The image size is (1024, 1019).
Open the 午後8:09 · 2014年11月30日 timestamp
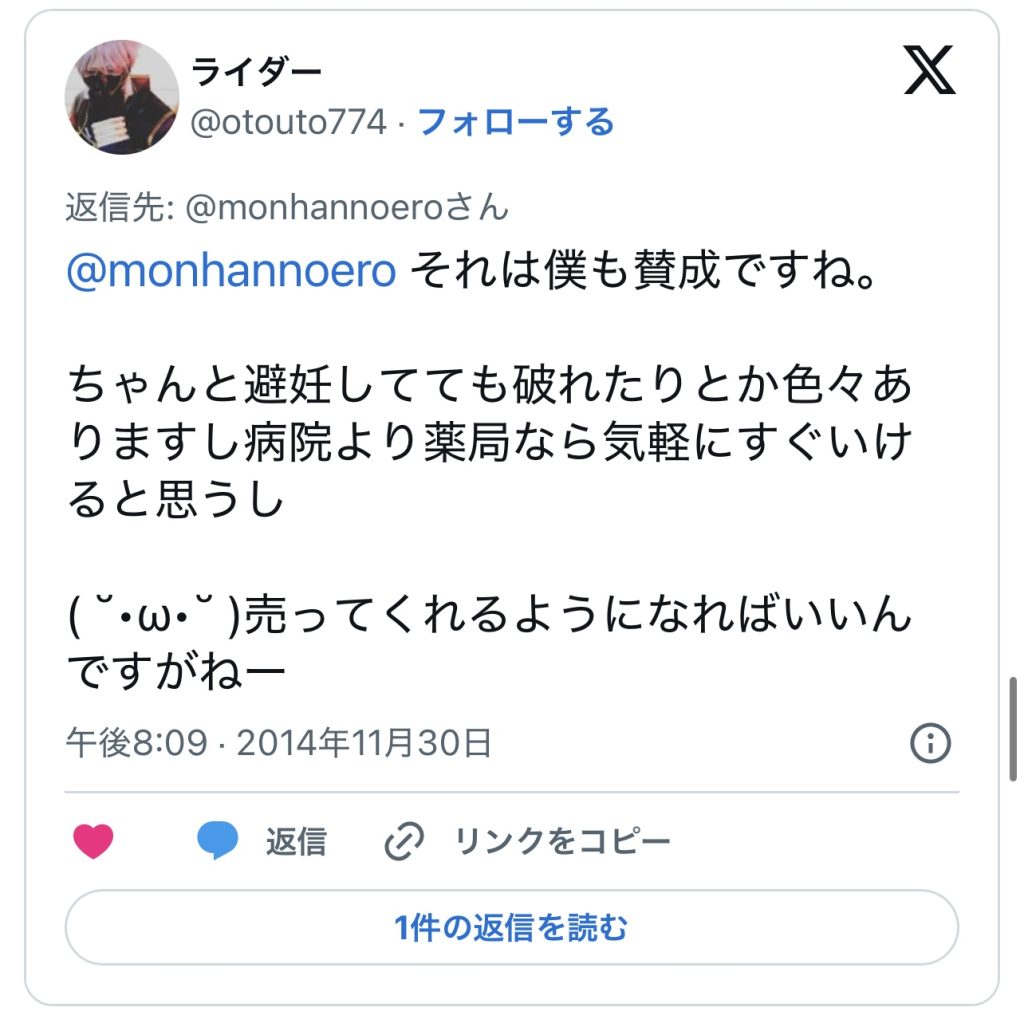point(279,744)
